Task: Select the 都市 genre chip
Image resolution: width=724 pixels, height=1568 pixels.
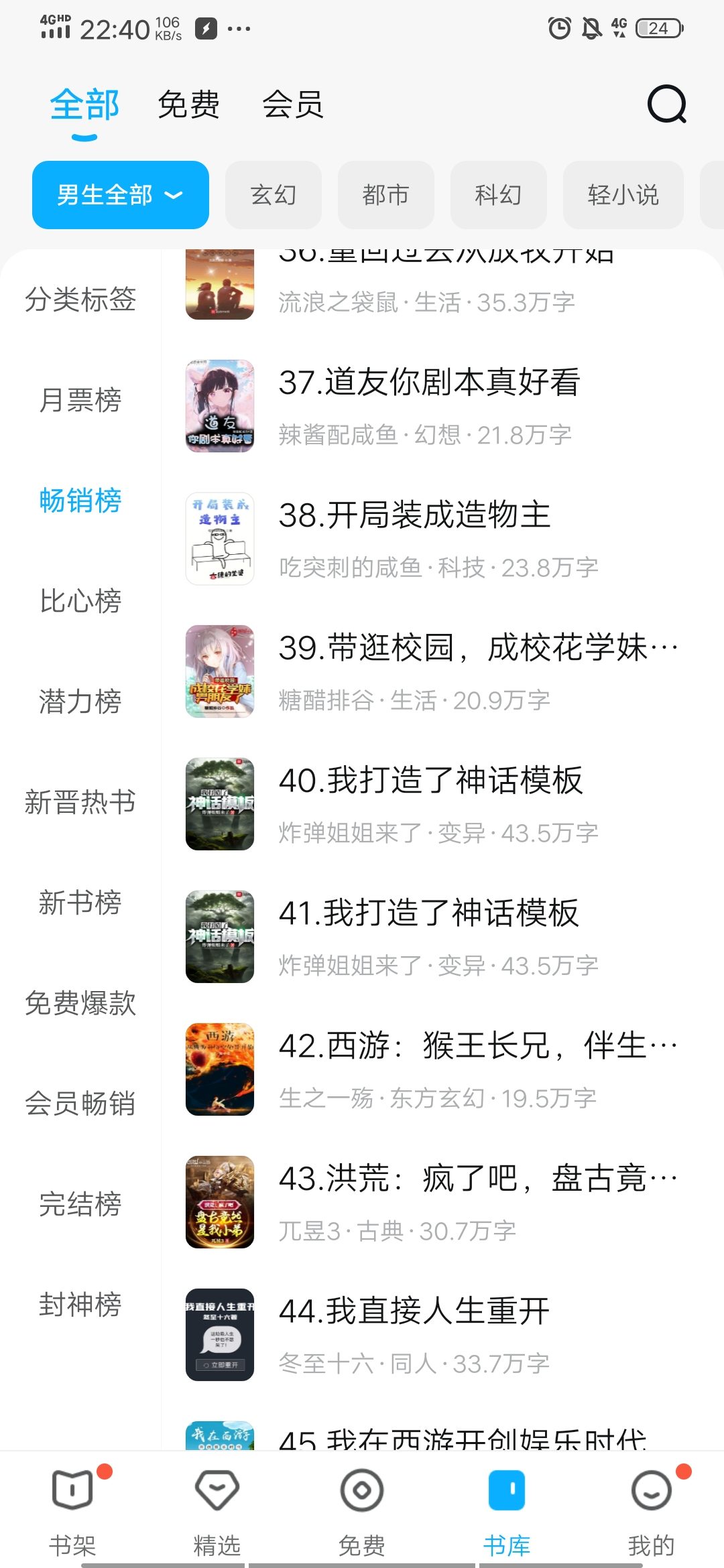Action: pos(385,195)
